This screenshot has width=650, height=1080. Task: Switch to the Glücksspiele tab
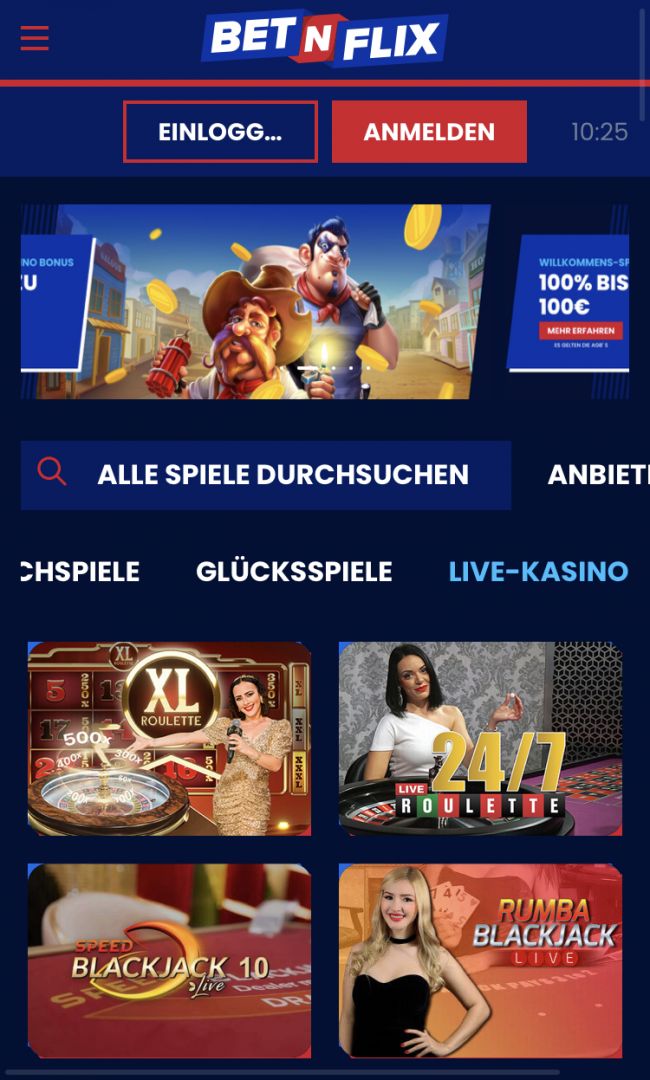(x=294, y=572)
